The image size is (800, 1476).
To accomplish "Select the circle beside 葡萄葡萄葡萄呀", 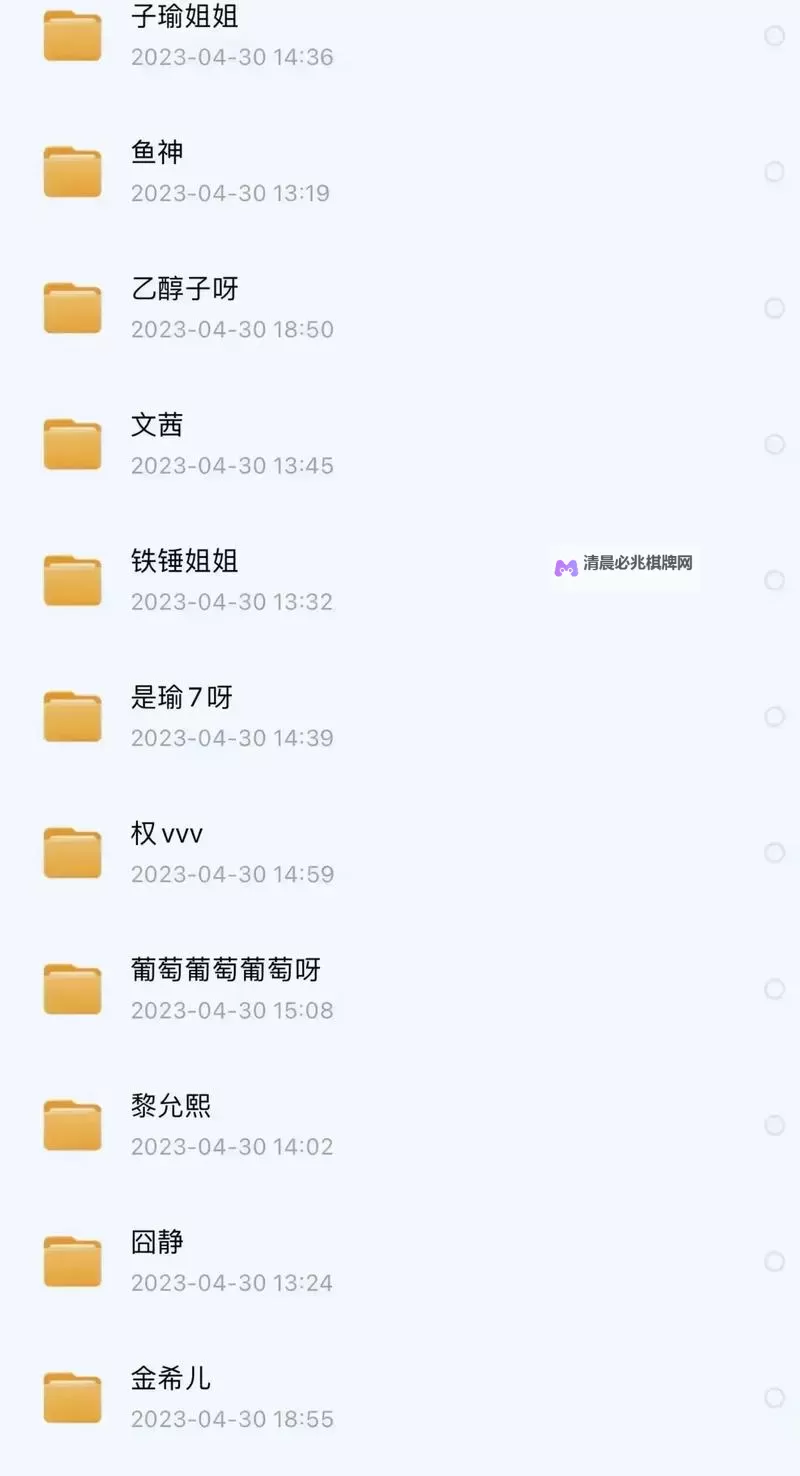I will point(775,988).
